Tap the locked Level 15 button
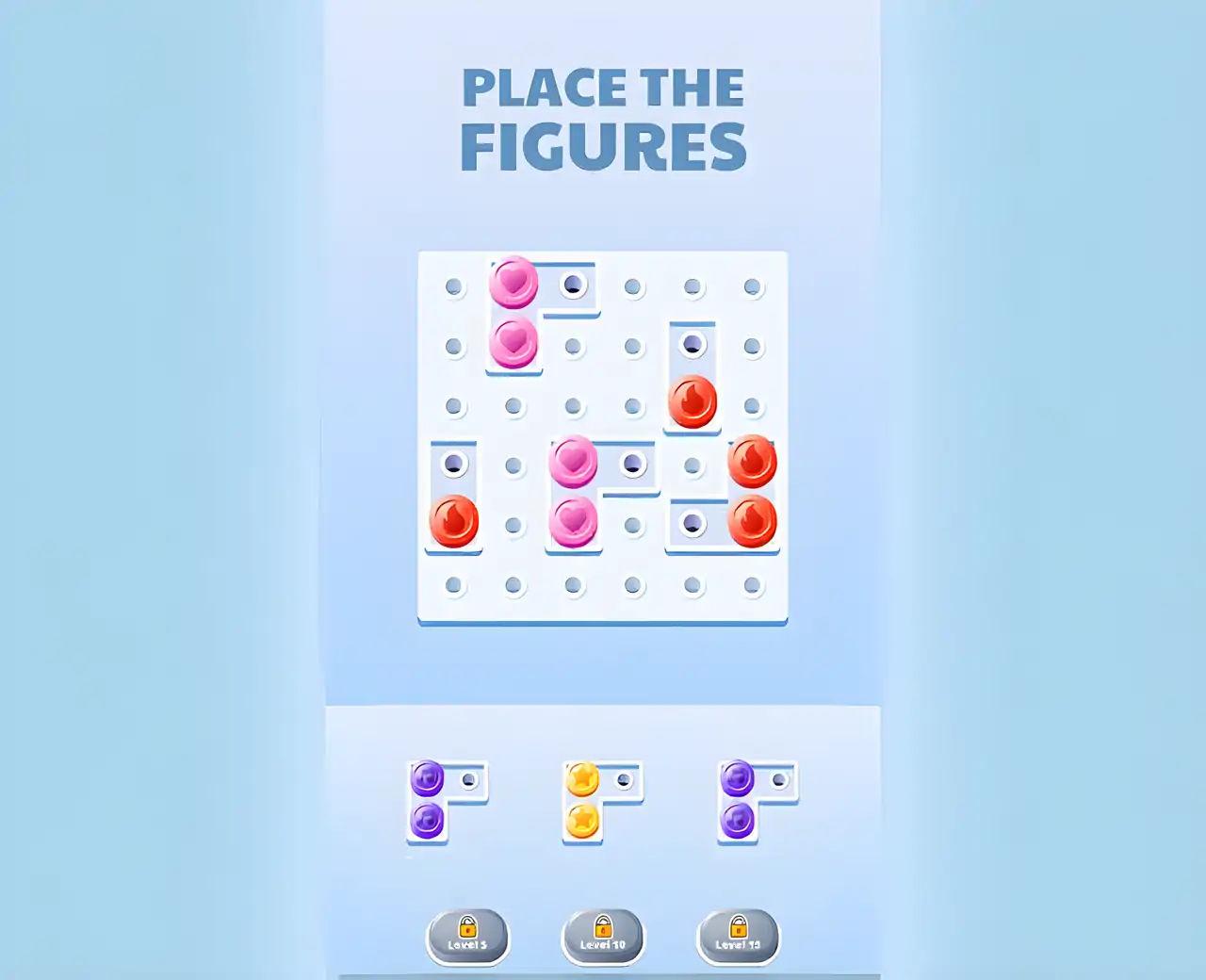The image size is (1206, 980). pyautogui.click(x=738, y=936)
